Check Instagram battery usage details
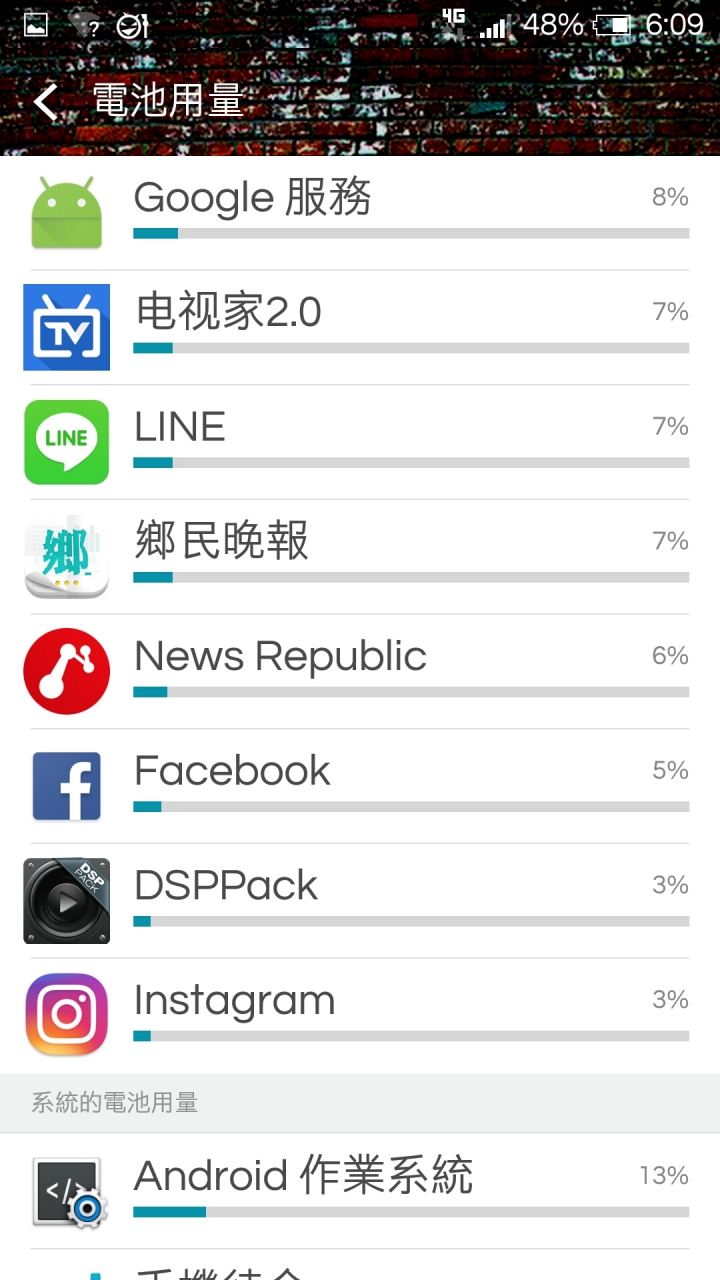Viewport: 720px width, 1280px height. (360, 1015)
